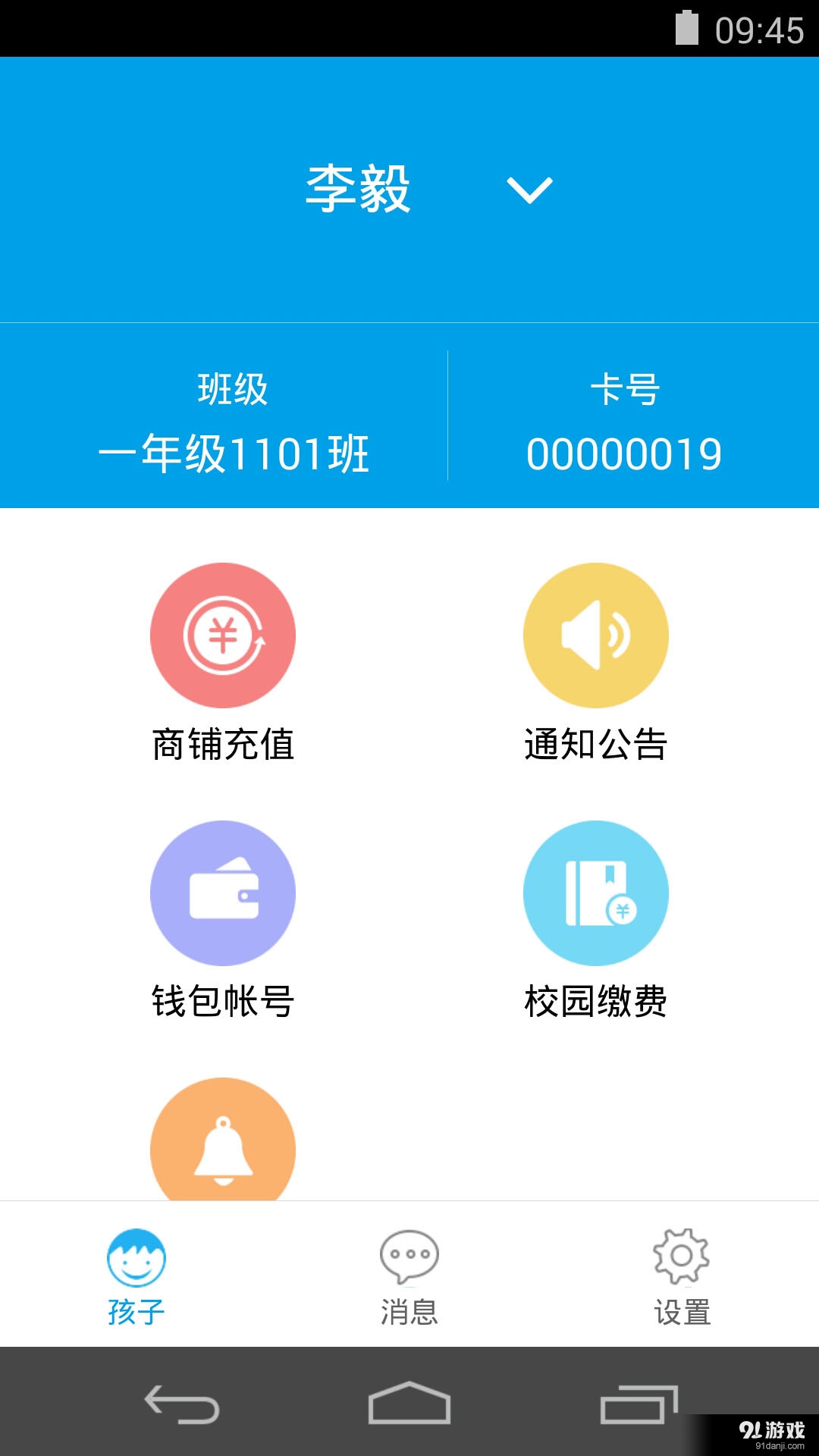The image size is (819, 1456).
Task: Open the 通知公告 announcements icon
Action: pos(596,635)
